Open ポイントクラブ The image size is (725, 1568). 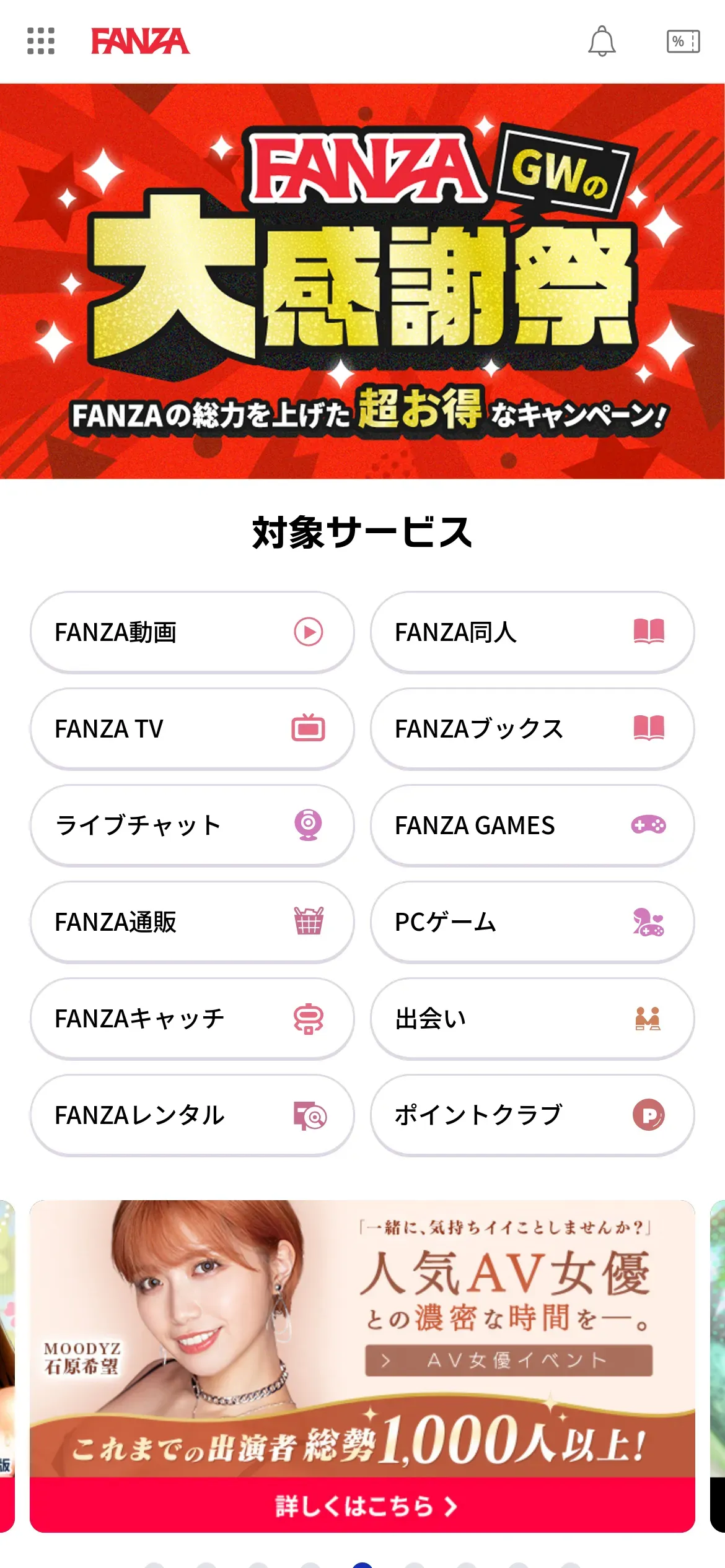pyautogui.click(x=532, y=1115)
